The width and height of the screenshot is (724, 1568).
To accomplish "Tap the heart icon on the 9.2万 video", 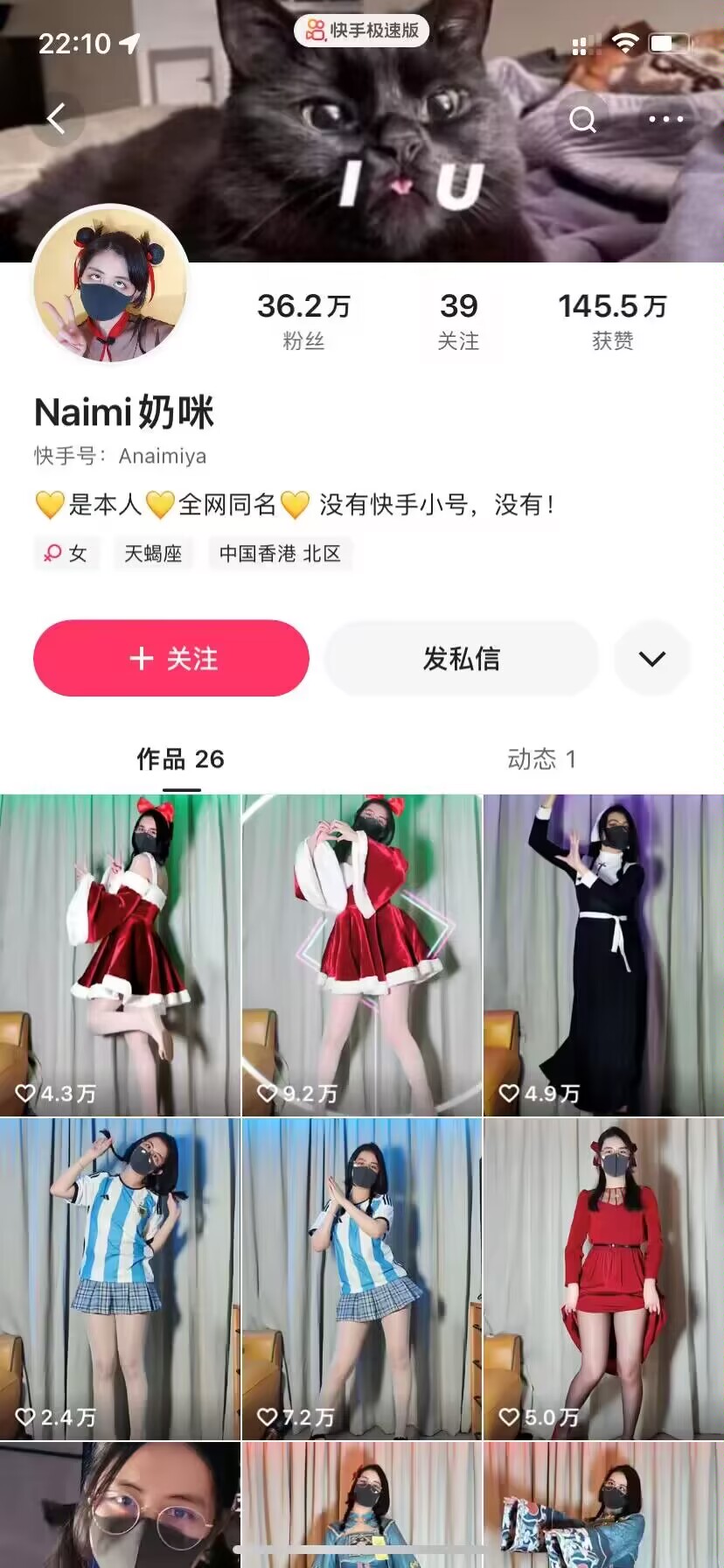I will point(270,1092).
